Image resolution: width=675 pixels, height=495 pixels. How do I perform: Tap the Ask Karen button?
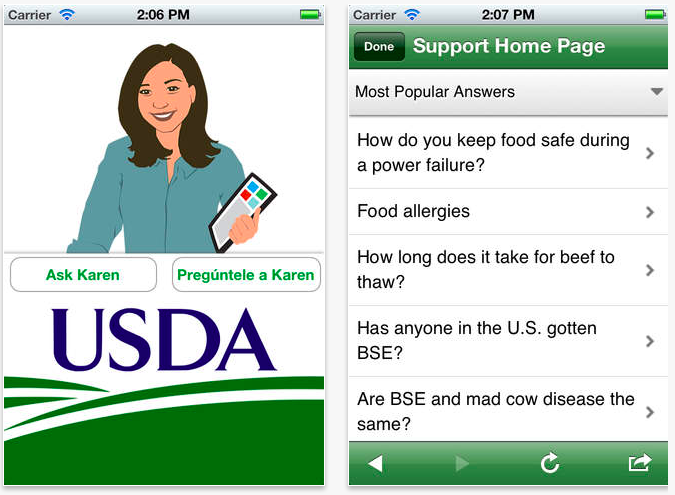[83, 274]
